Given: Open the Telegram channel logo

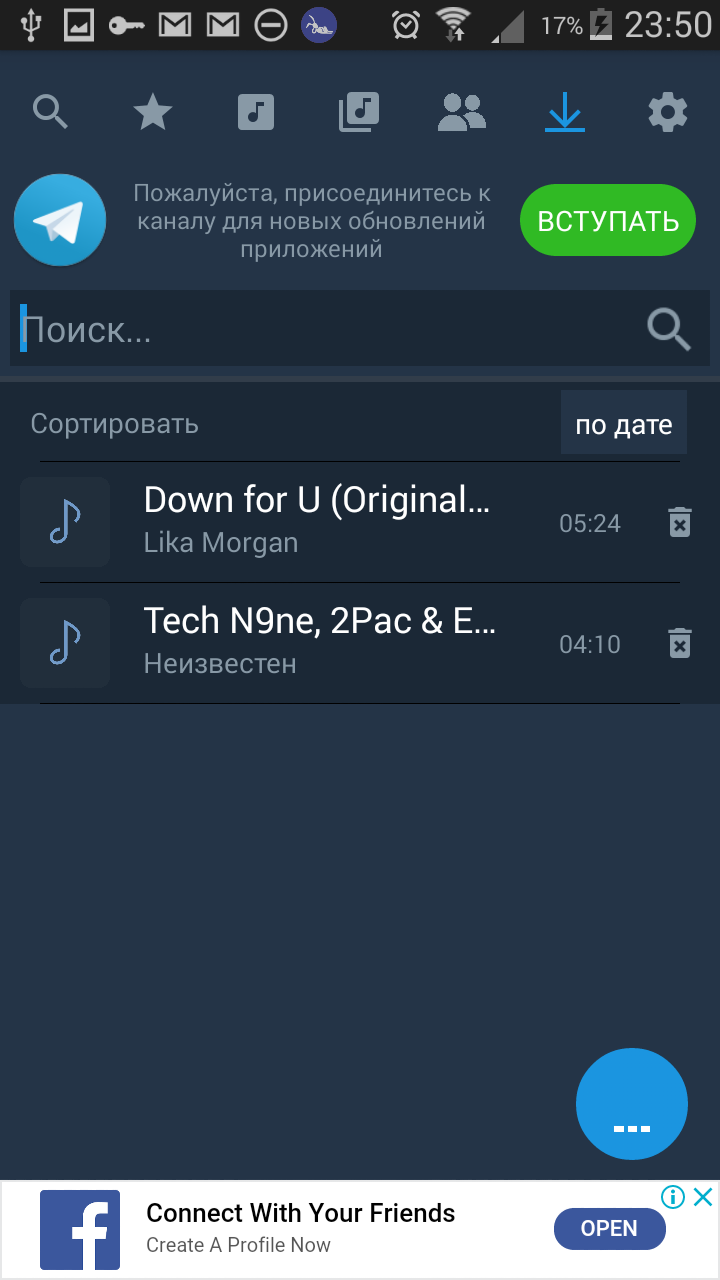Looking at the screenshot, I should [60, 220].
